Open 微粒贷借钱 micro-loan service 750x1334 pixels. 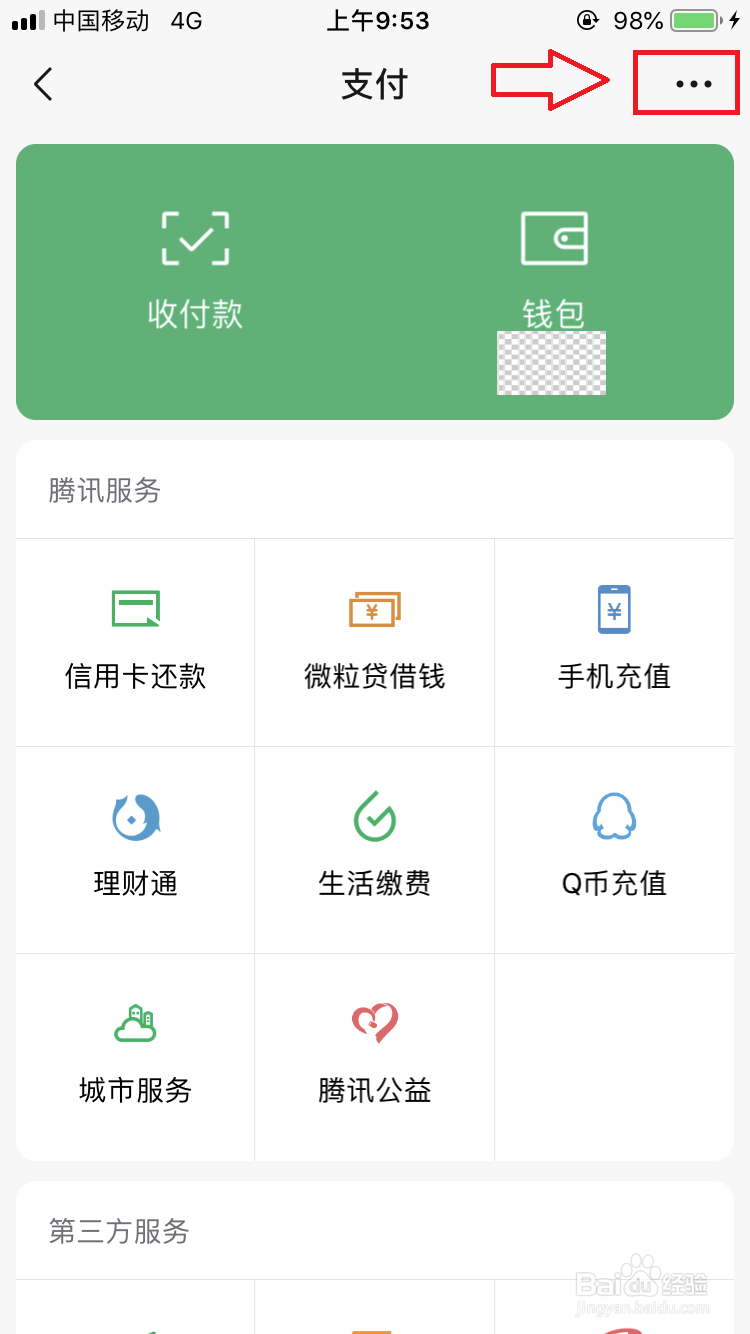pos(374,640)
